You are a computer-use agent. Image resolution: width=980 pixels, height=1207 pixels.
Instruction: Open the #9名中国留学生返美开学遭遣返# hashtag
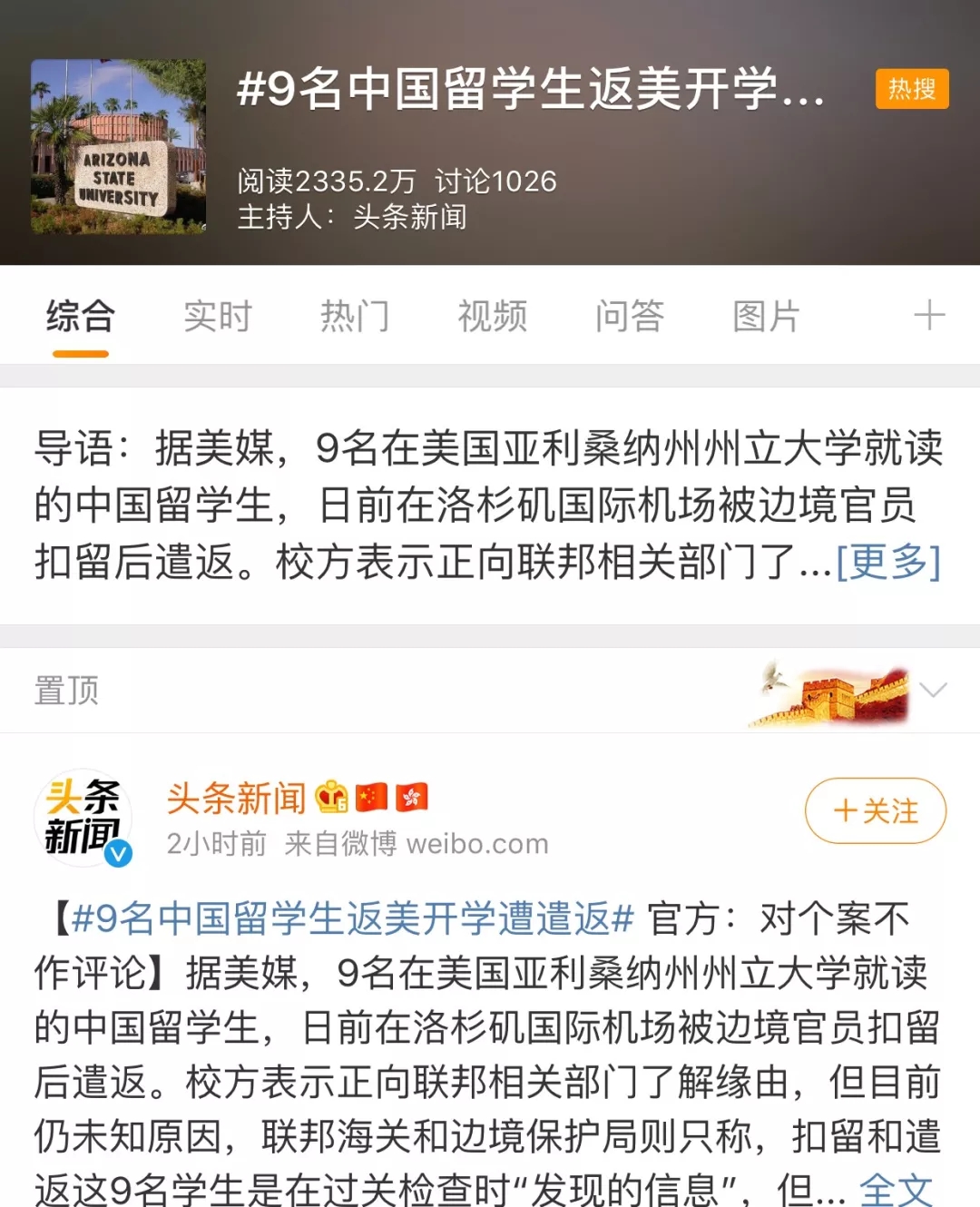tap(352, 918)
